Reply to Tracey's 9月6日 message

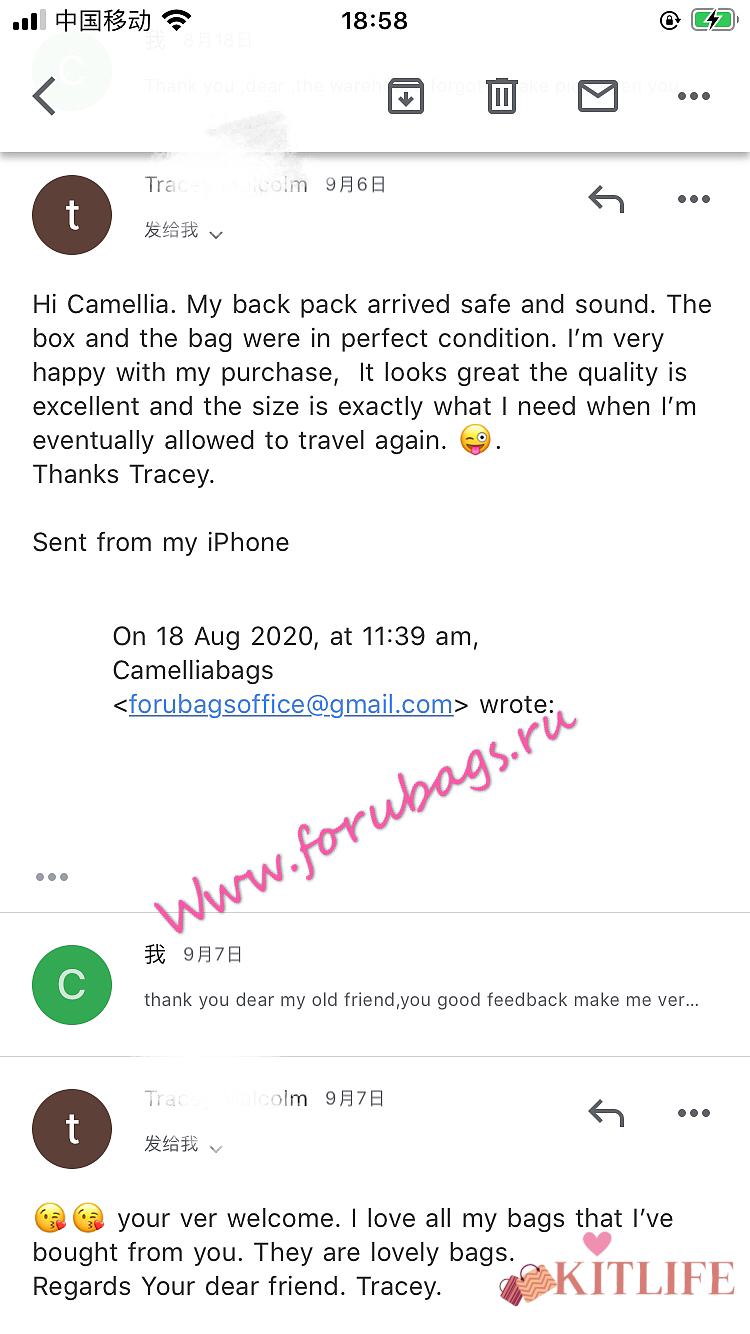(606, 199)
